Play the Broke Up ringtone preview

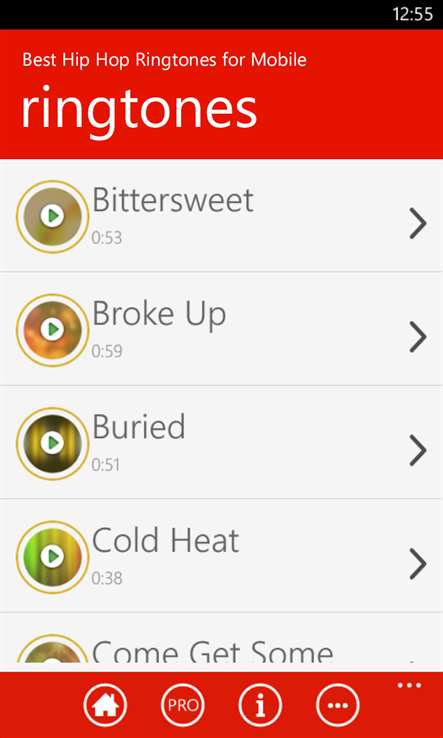coord(52,329)
